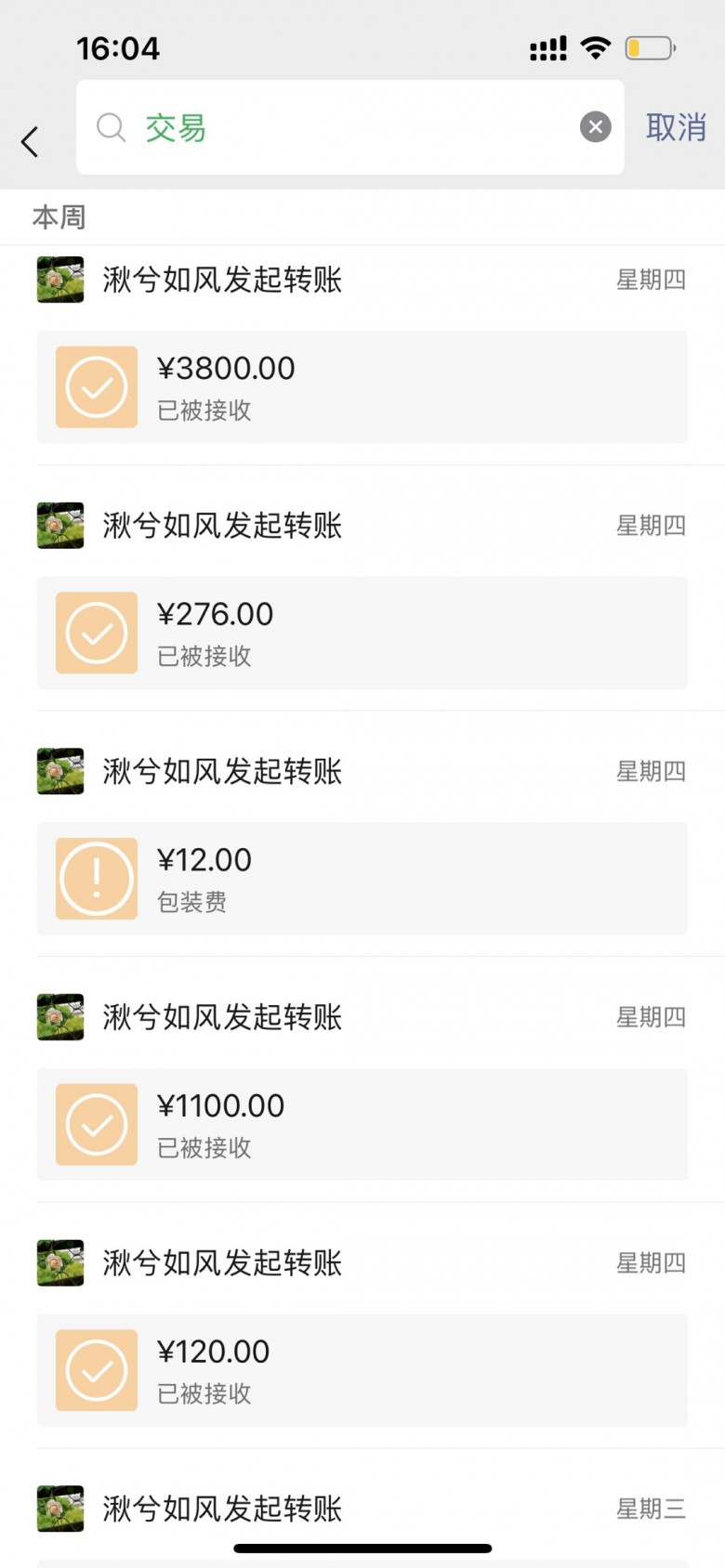This screenshot has height=1568, width=725.
Task: Open the ¥276.00 transfer record
Action: pos(362,633)
